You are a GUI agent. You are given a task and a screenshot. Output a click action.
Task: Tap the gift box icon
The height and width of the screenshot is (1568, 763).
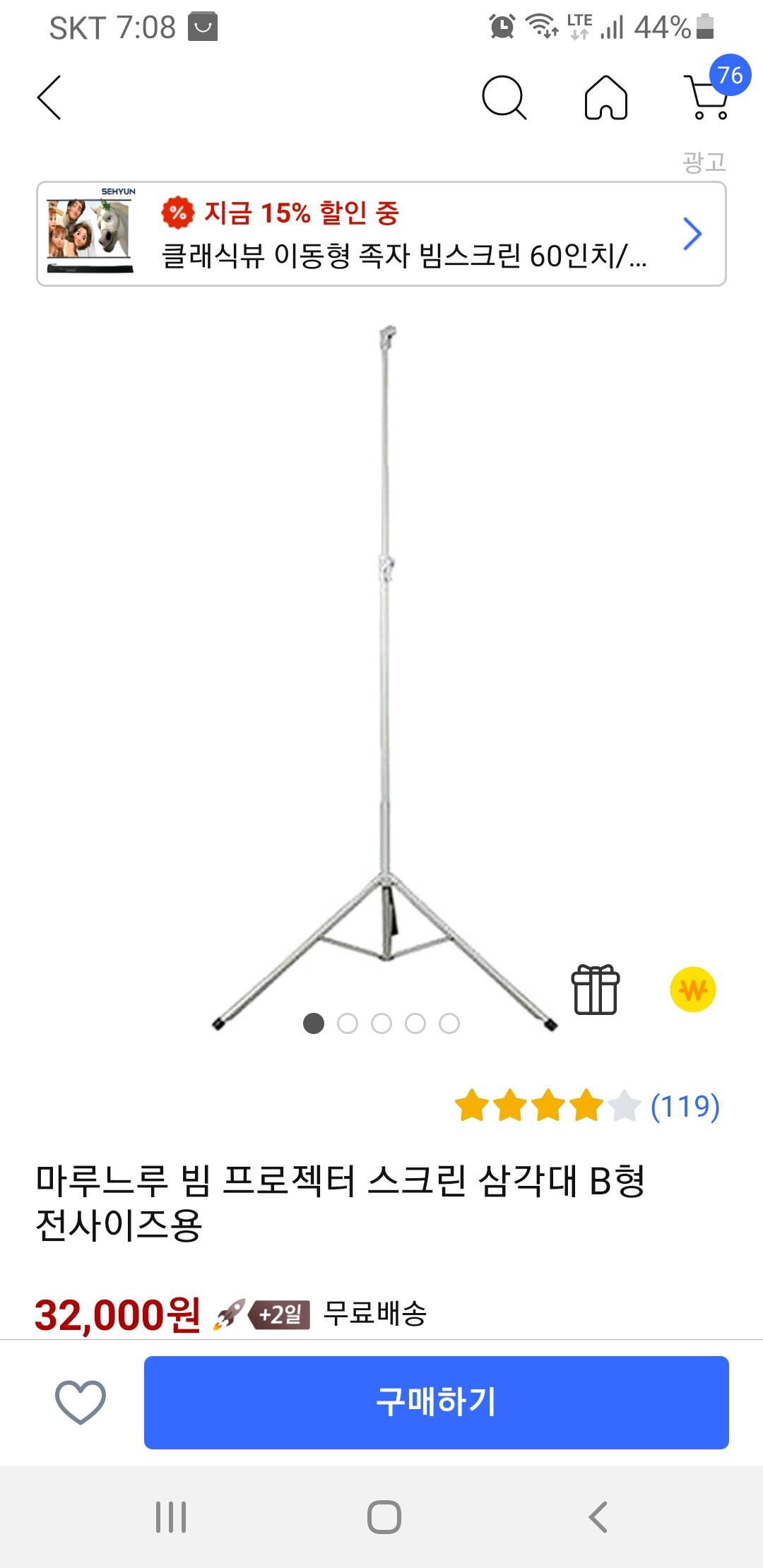point(595,990)
